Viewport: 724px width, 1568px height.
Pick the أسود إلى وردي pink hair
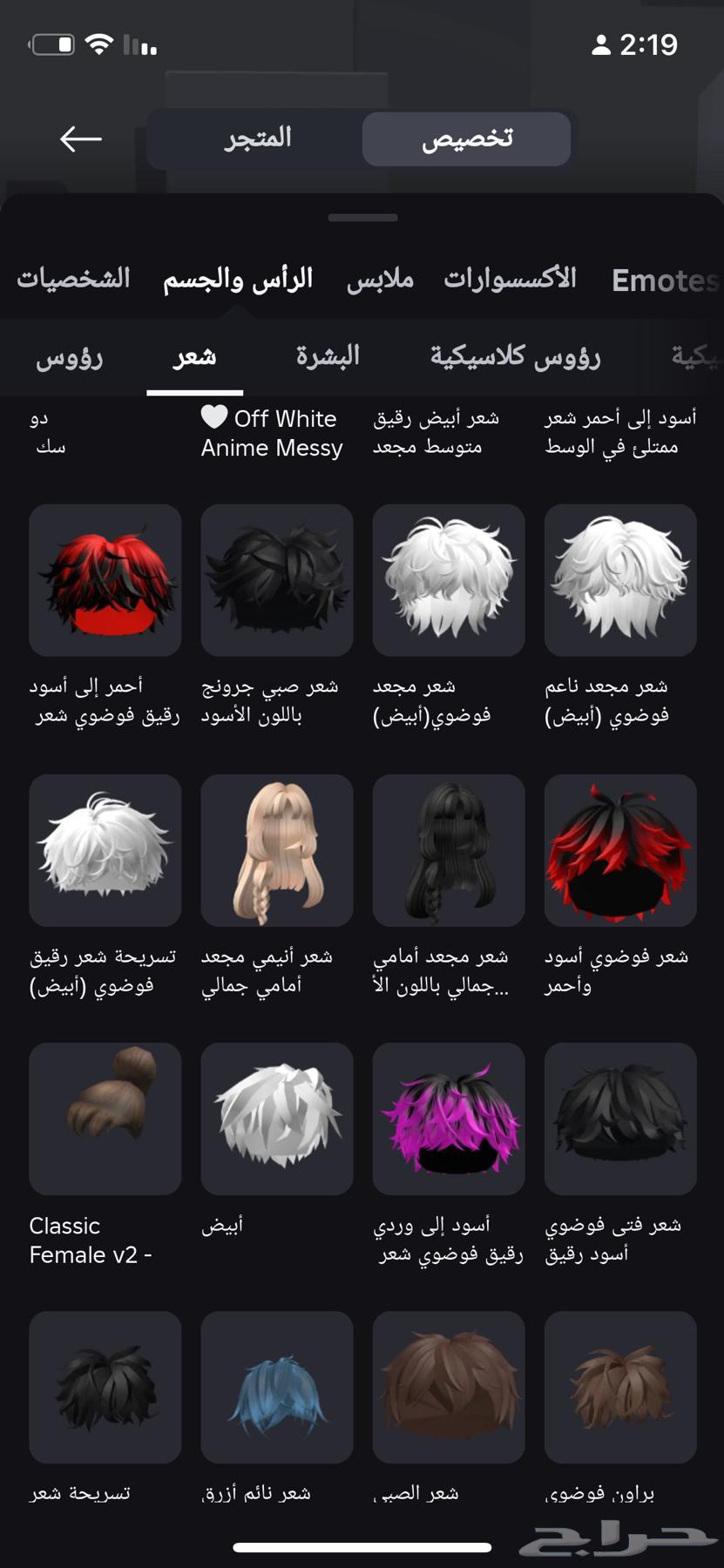click(448, 1119)
